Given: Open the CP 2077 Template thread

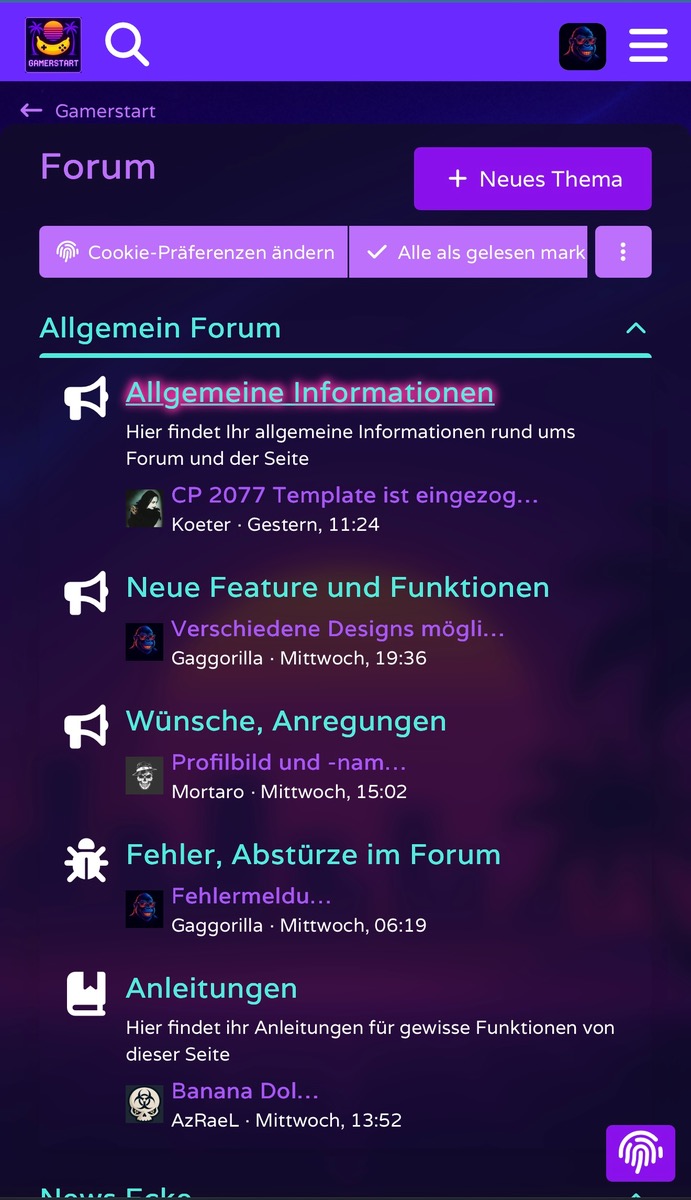Looking at the screenshot, I should [x=355, y=495].
